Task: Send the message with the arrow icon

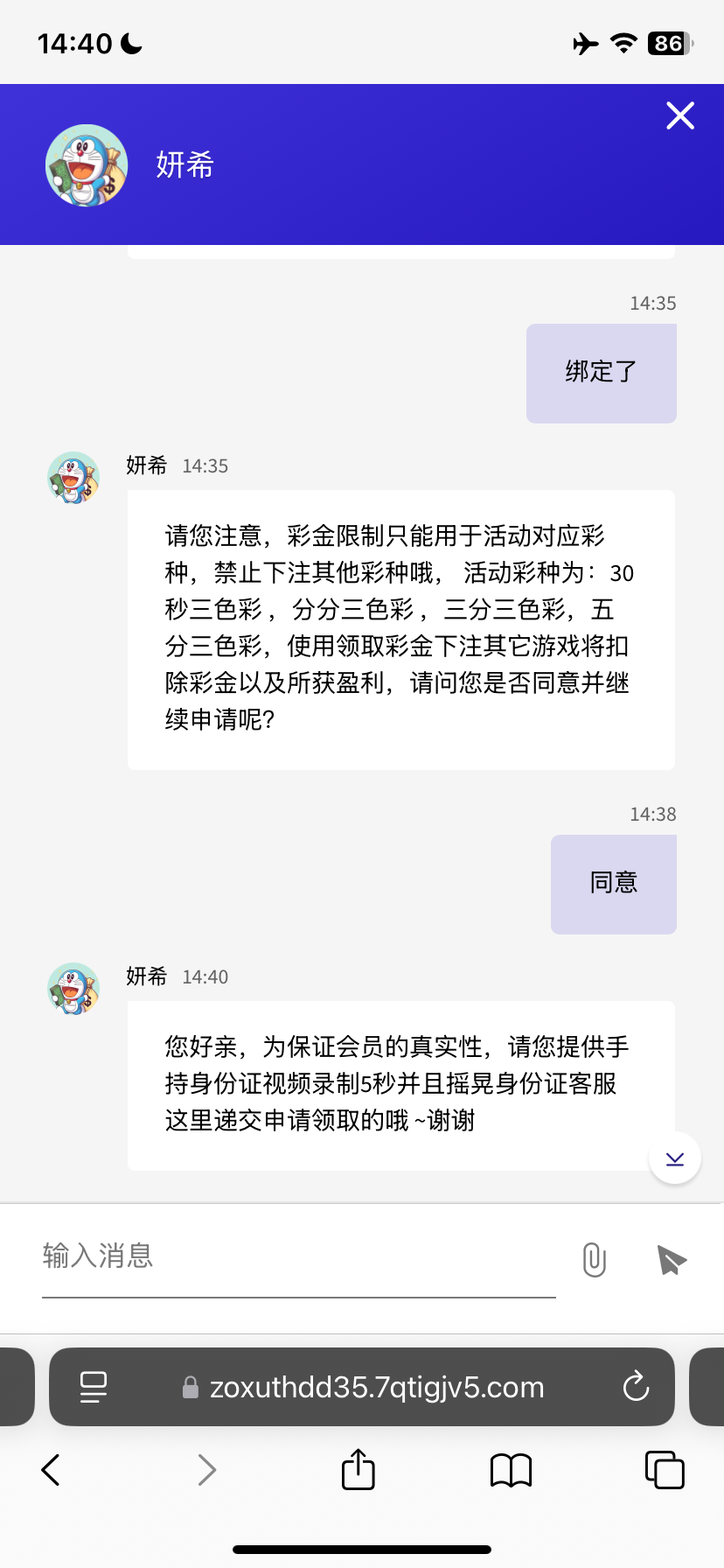Action: [x=672, y=1260]
